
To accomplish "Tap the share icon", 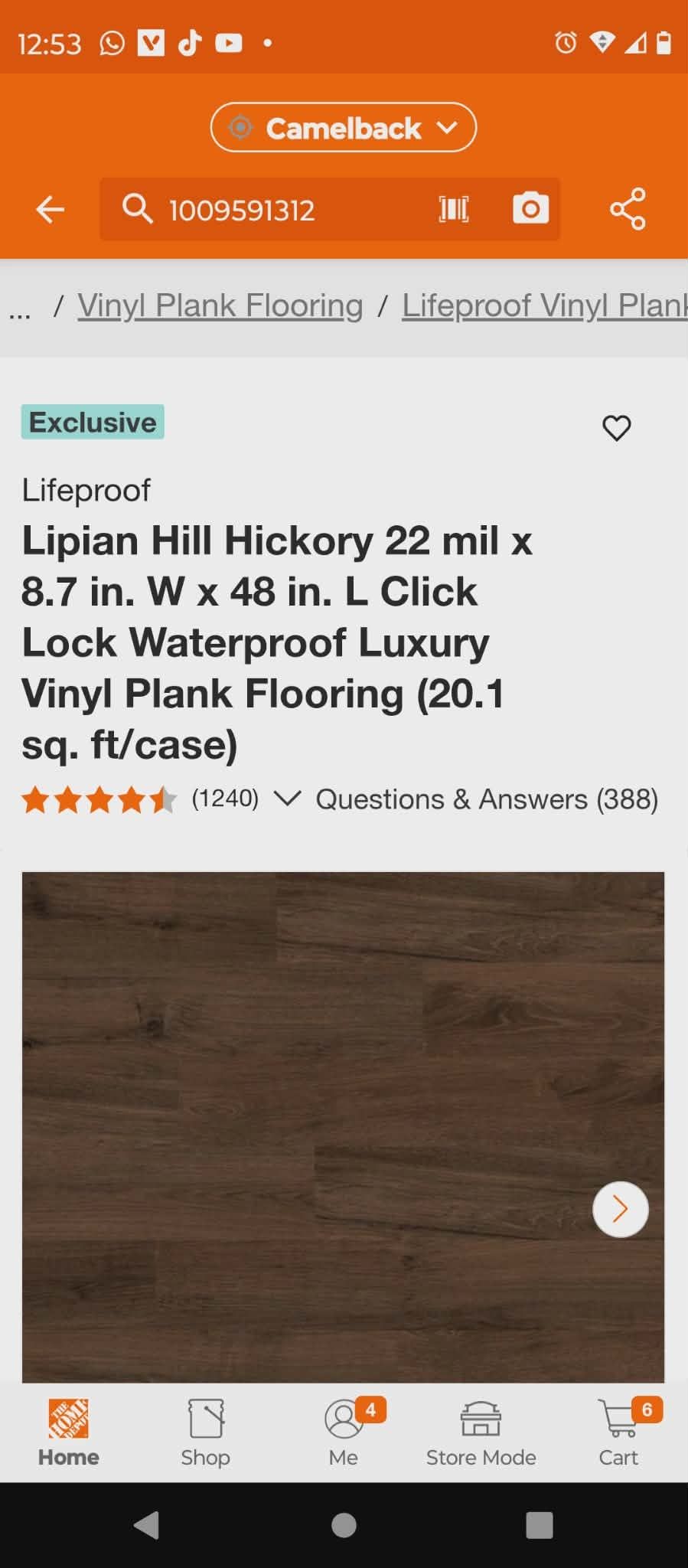I will point(628,208).
